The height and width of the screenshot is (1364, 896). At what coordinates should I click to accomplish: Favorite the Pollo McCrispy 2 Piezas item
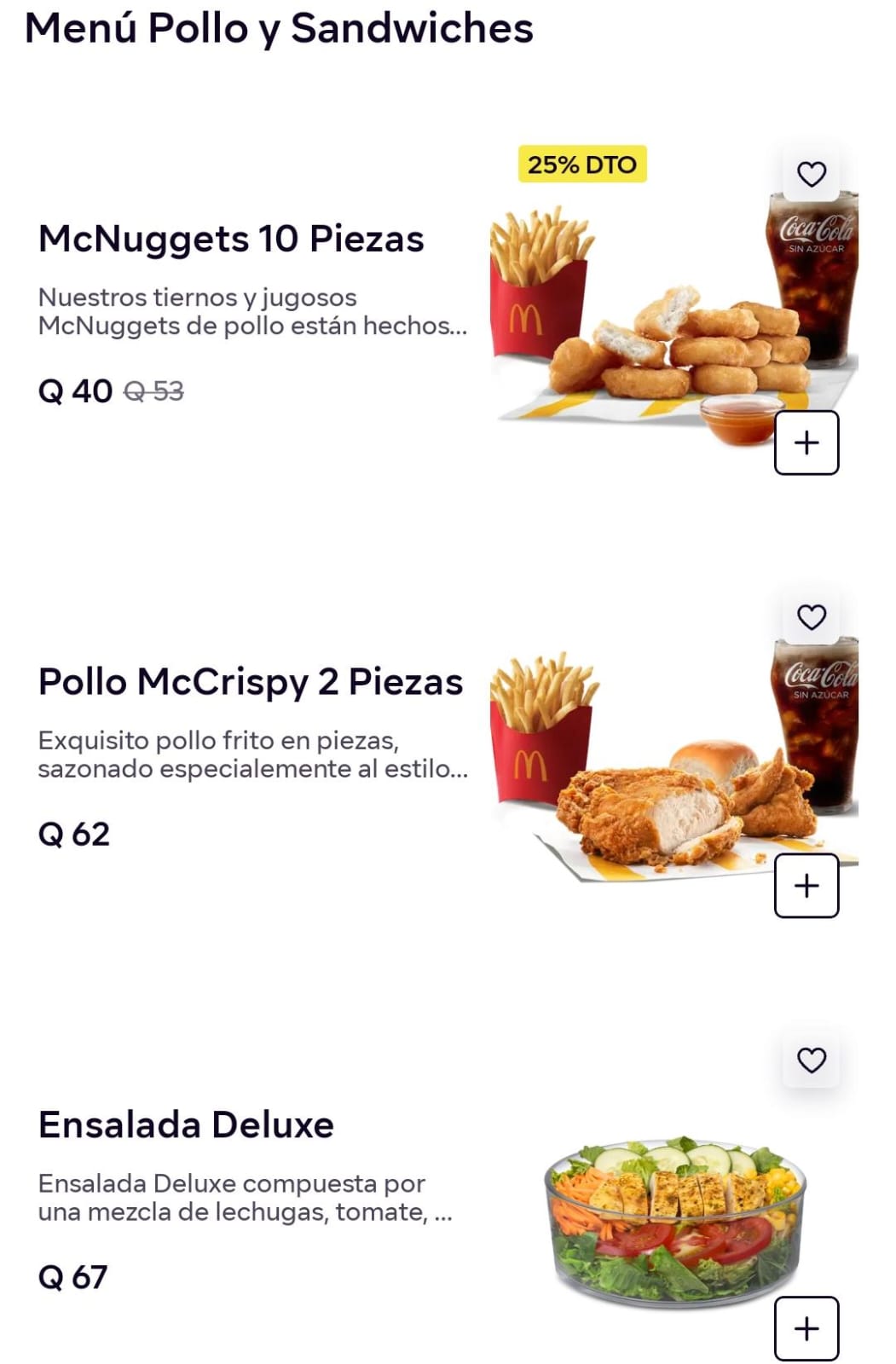coord(811,616)
